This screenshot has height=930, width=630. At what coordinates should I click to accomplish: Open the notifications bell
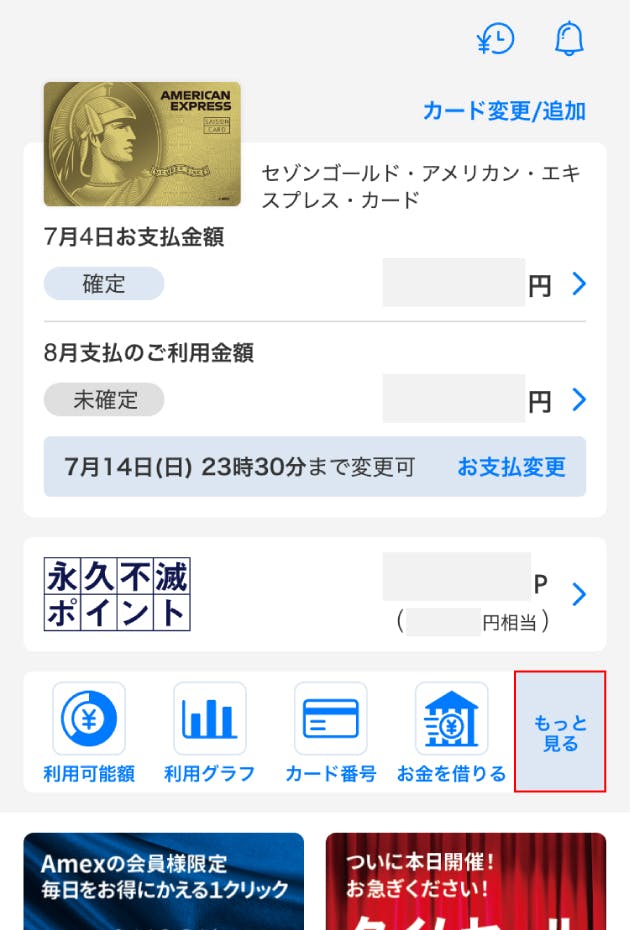(569, 39)
